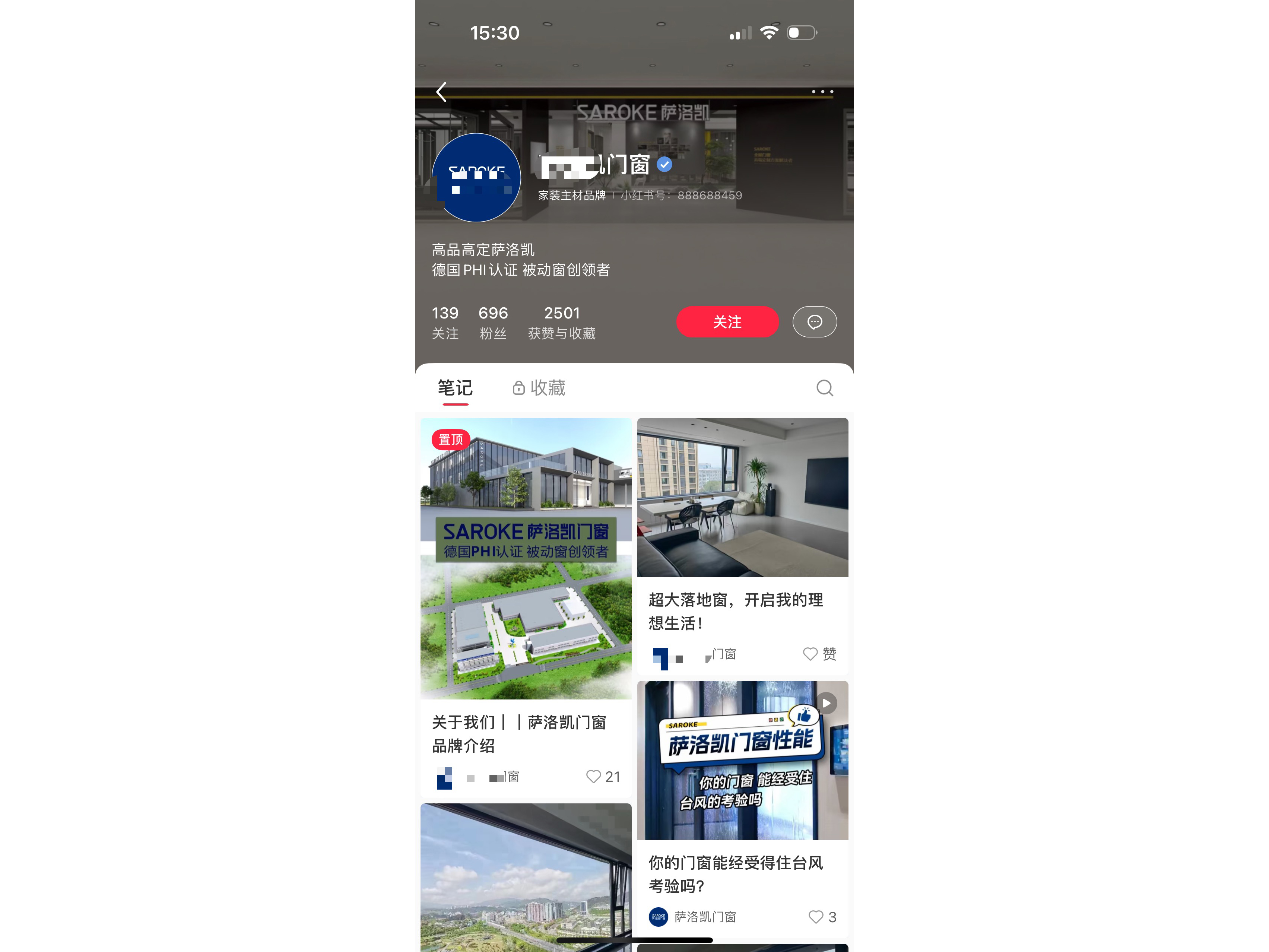
Task: Open the message chat bubble button
Action: point(814,322)
